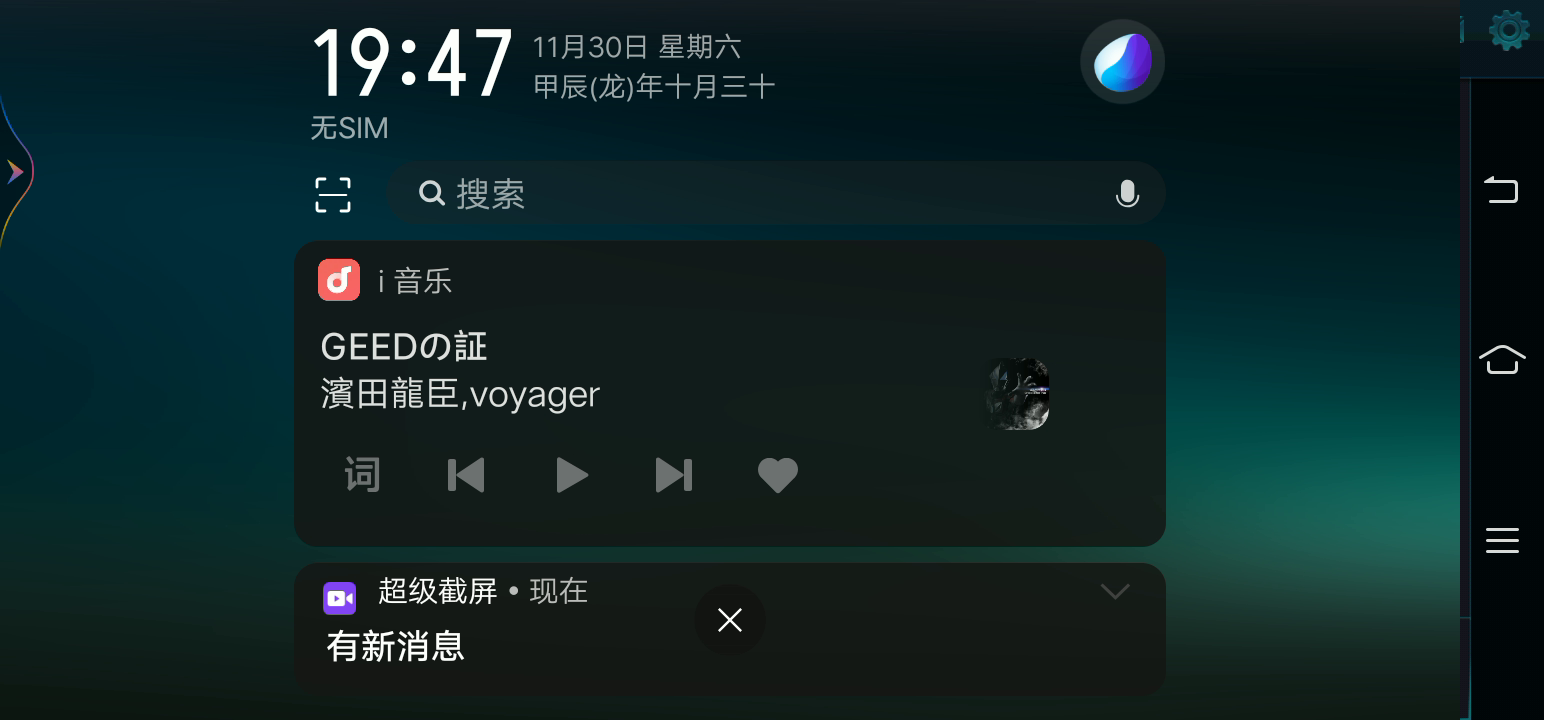Go to the home screen
Viewport: 1544px width, 720px height.
pyautogui.click(x=1502, y=359)
